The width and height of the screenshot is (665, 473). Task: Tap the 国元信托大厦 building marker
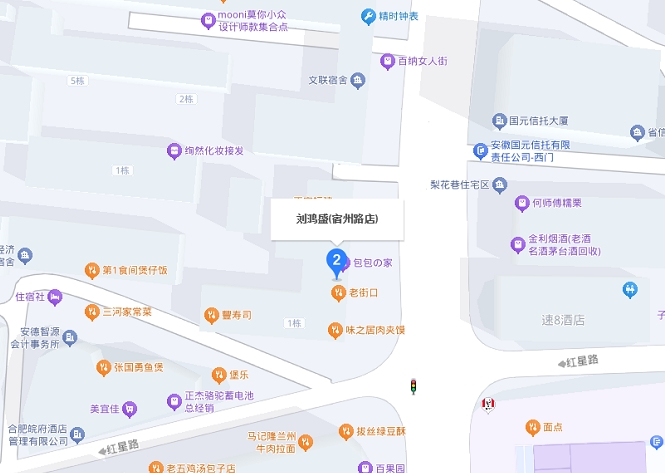[x=499, y=121]
